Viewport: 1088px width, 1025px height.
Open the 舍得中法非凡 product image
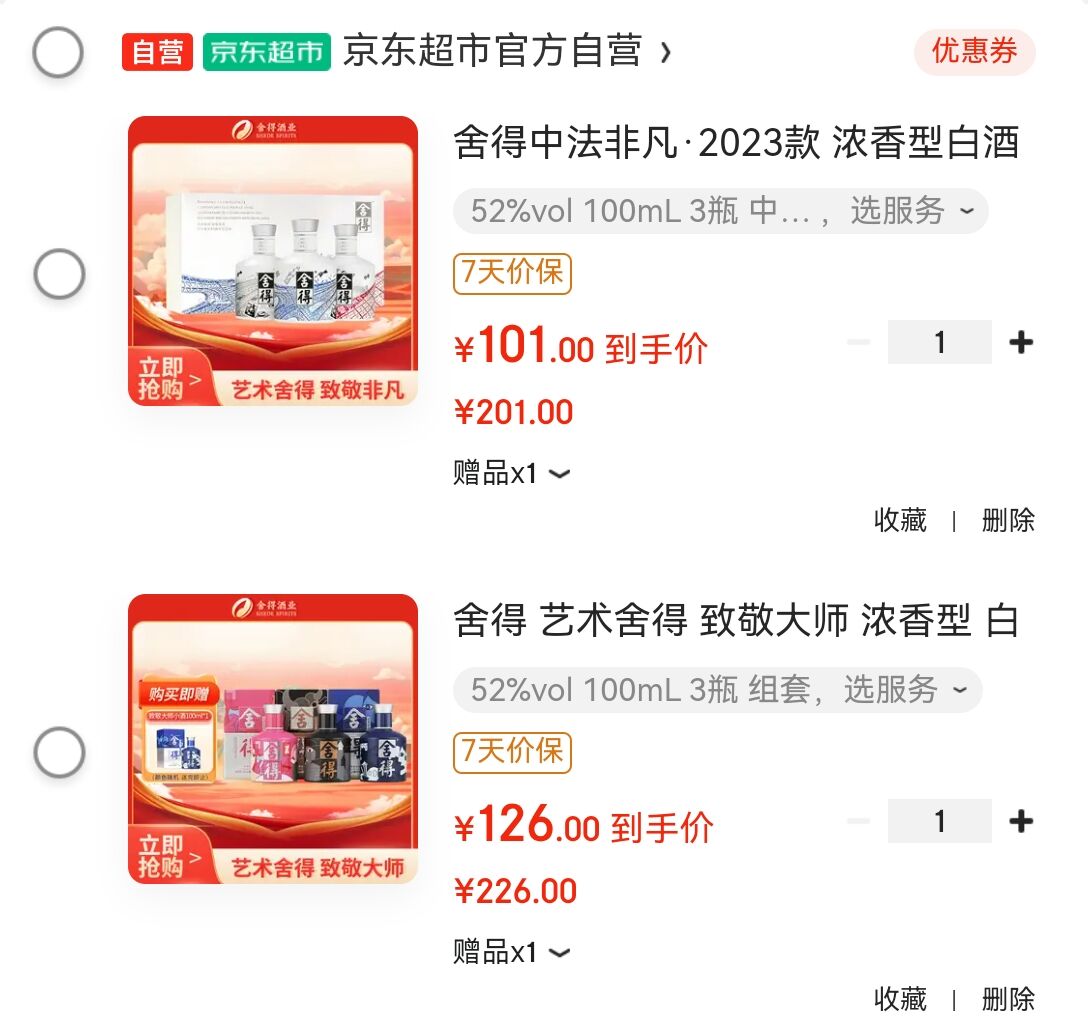(273, 261)
